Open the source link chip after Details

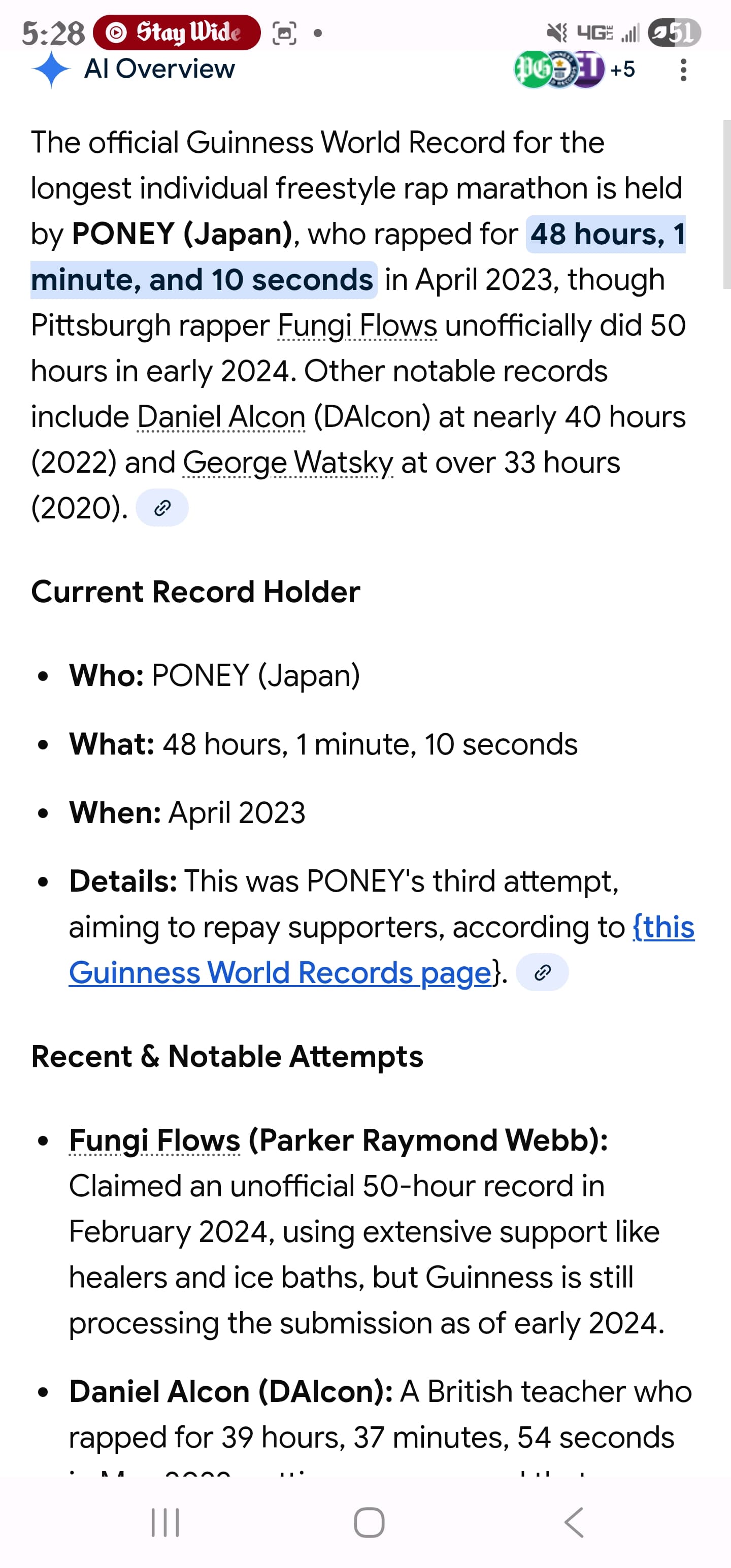pyautogui.click(x=542, y=973)
